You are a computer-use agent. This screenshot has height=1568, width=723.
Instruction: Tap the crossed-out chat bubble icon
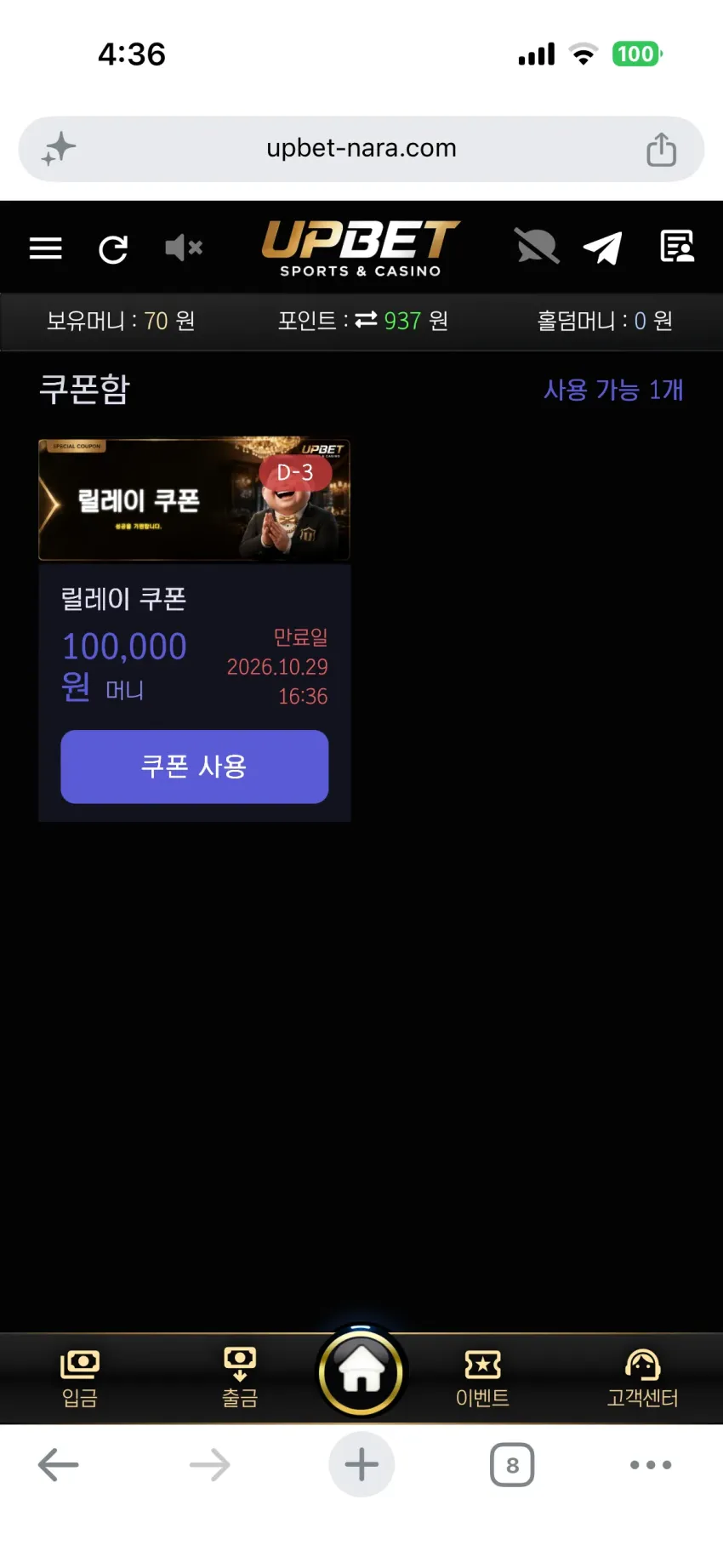click(537, 247)
